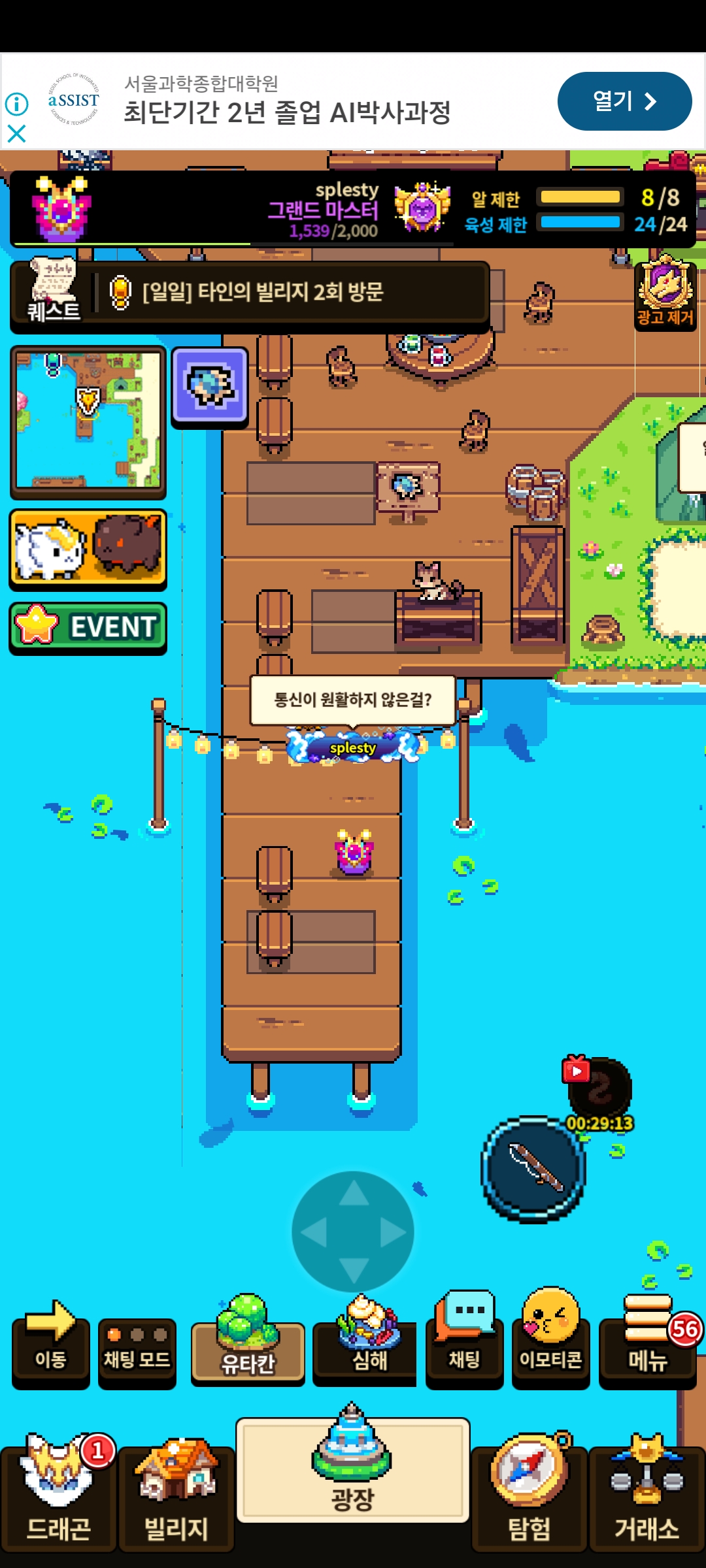This screenshot has height=1568, width=706.
Task: Switch to the 탐험 tab
Action: click(x=529, y=1496)
